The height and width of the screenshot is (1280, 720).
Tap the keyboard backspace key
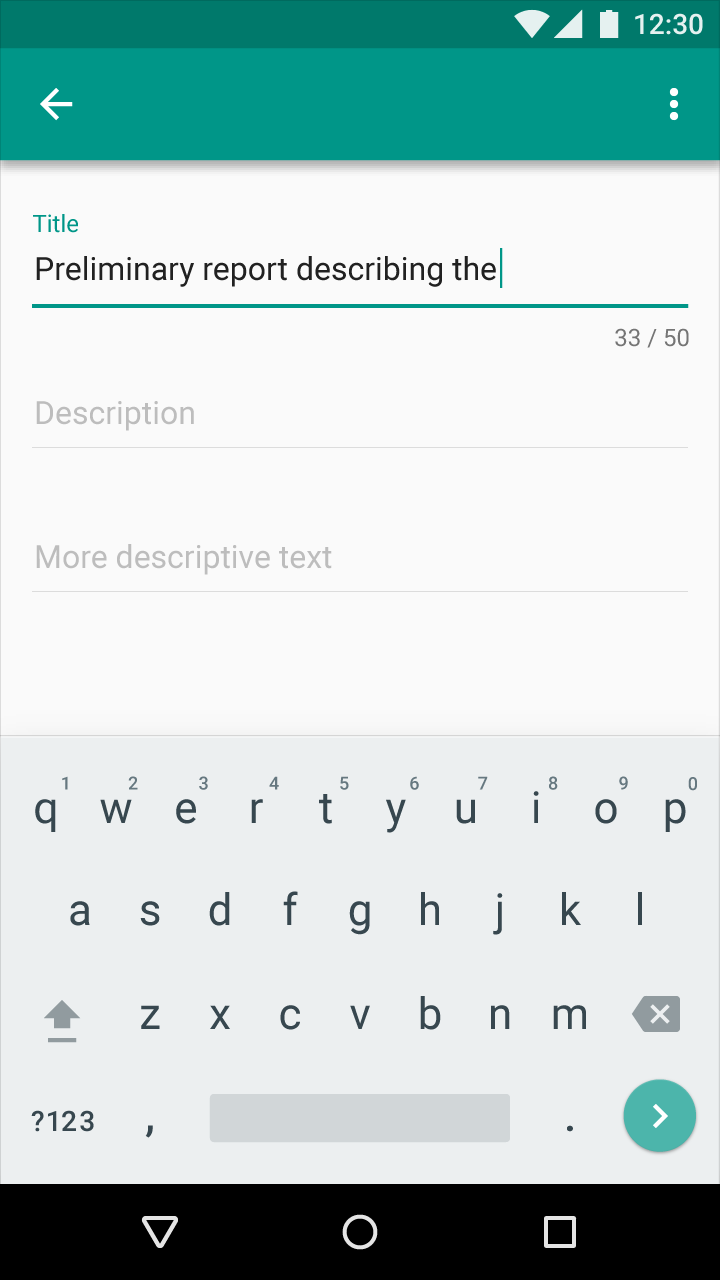tap(657, 1015)
